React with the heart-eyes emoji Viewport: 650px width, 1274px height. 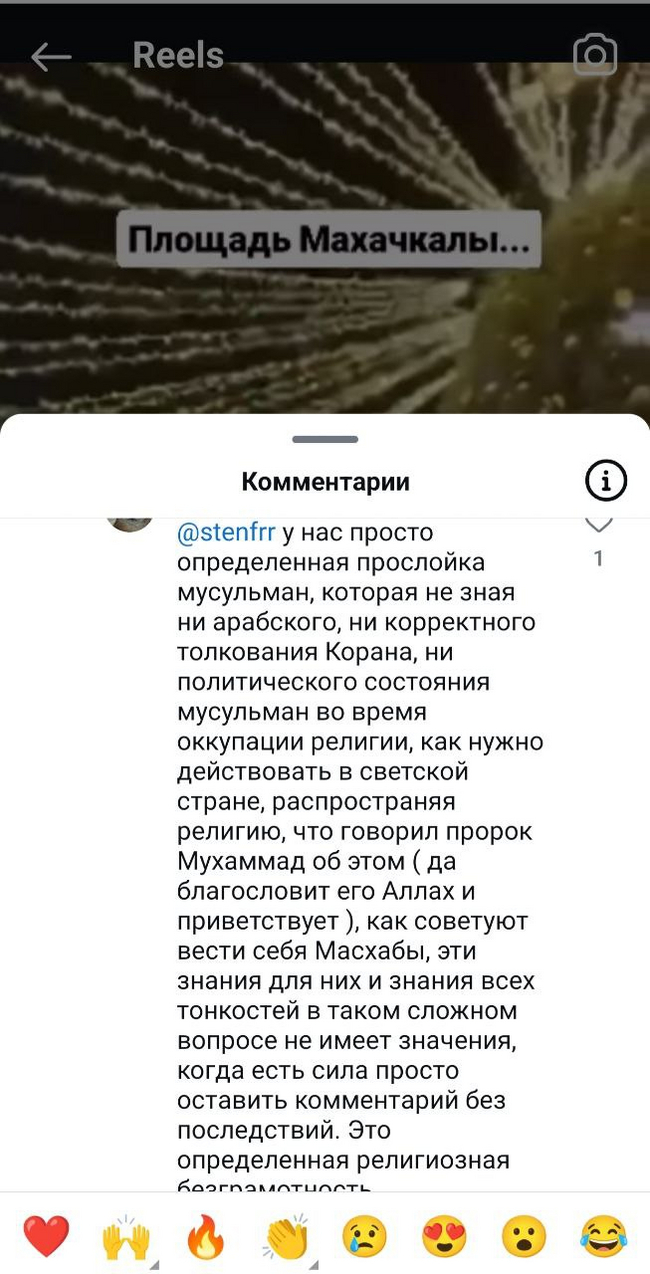tap(445, 1237)
